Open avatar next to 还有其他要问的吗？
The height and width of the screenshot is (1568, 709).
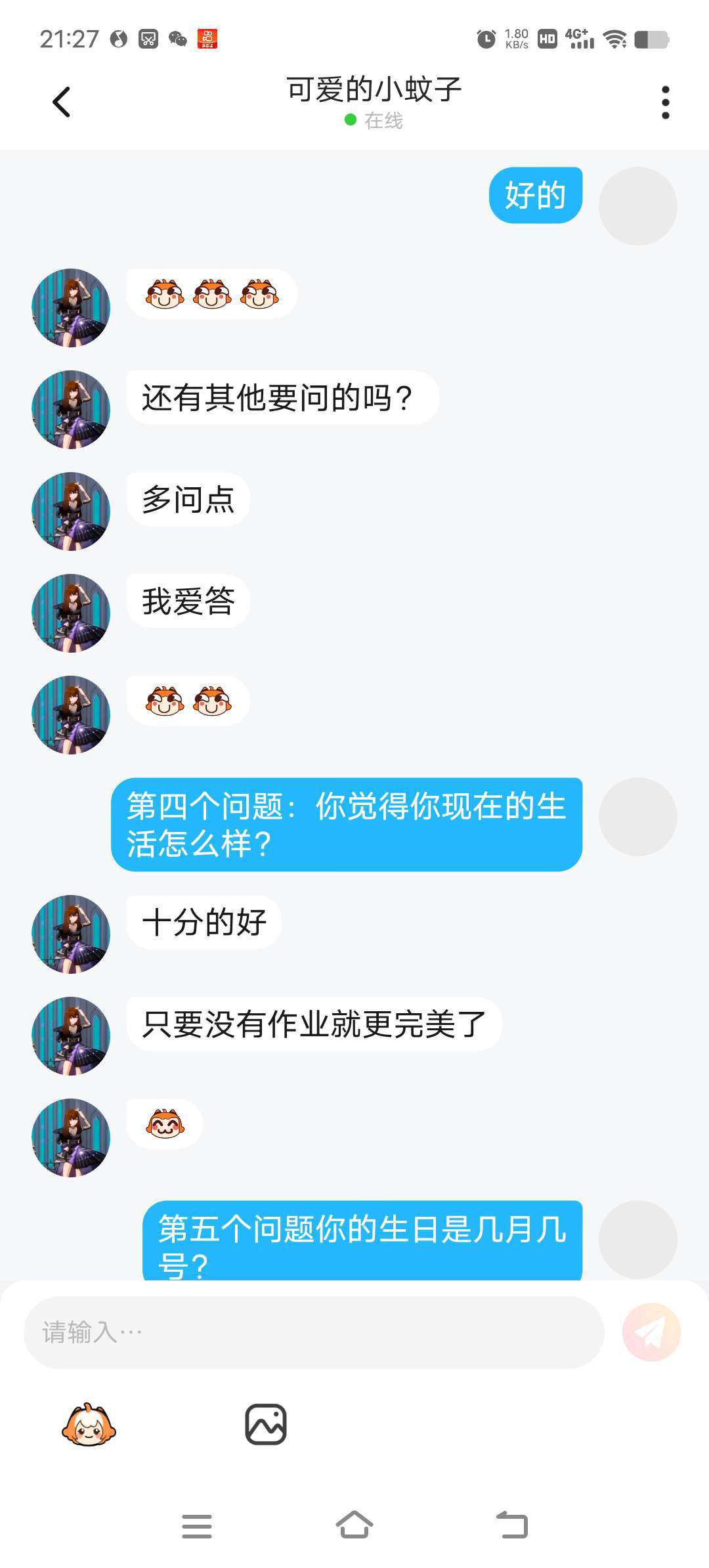(71, 409)
